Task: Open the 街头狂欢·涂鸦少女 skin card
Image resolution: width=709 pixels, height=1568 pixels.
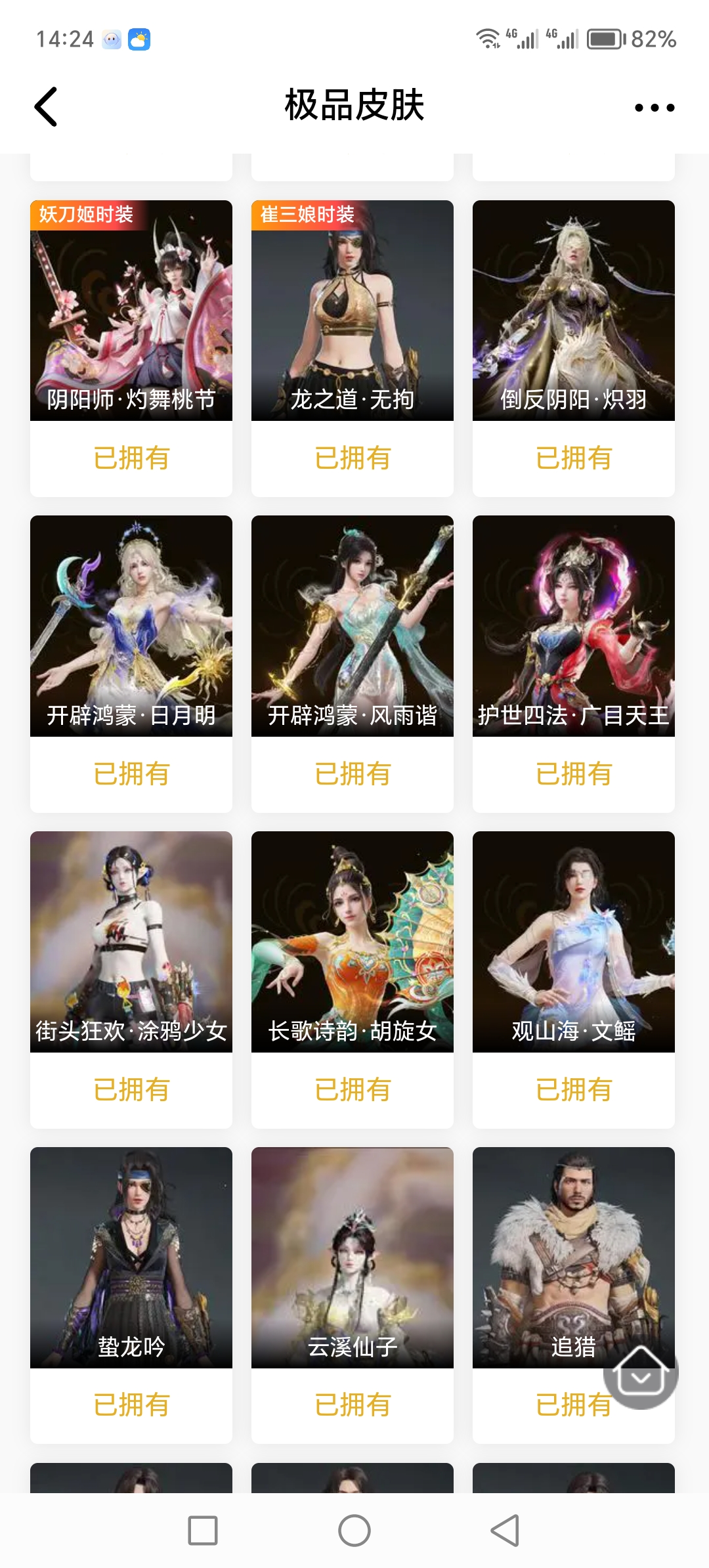Action: tap(131, 942)
